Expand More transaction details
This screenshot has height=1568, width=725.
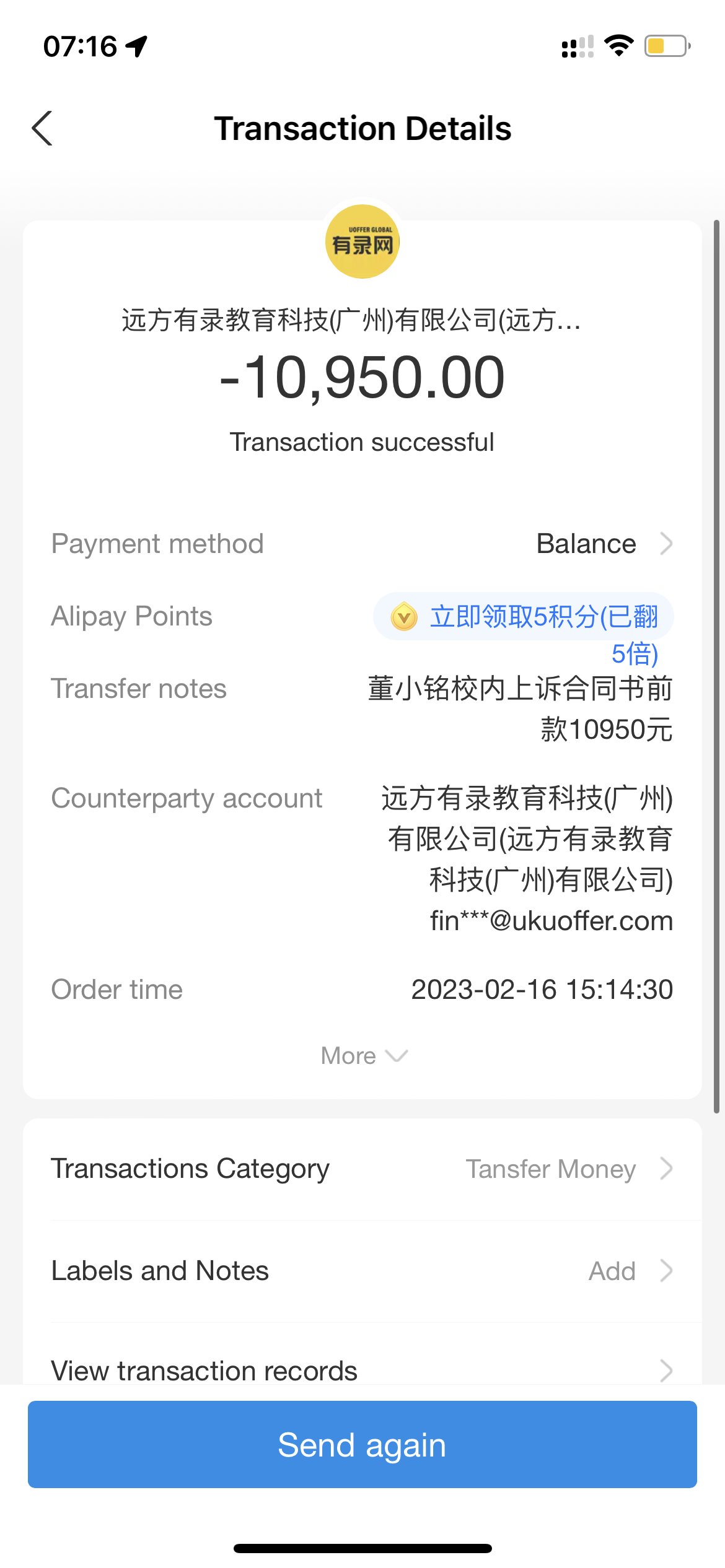click(x=362, y=1056)
